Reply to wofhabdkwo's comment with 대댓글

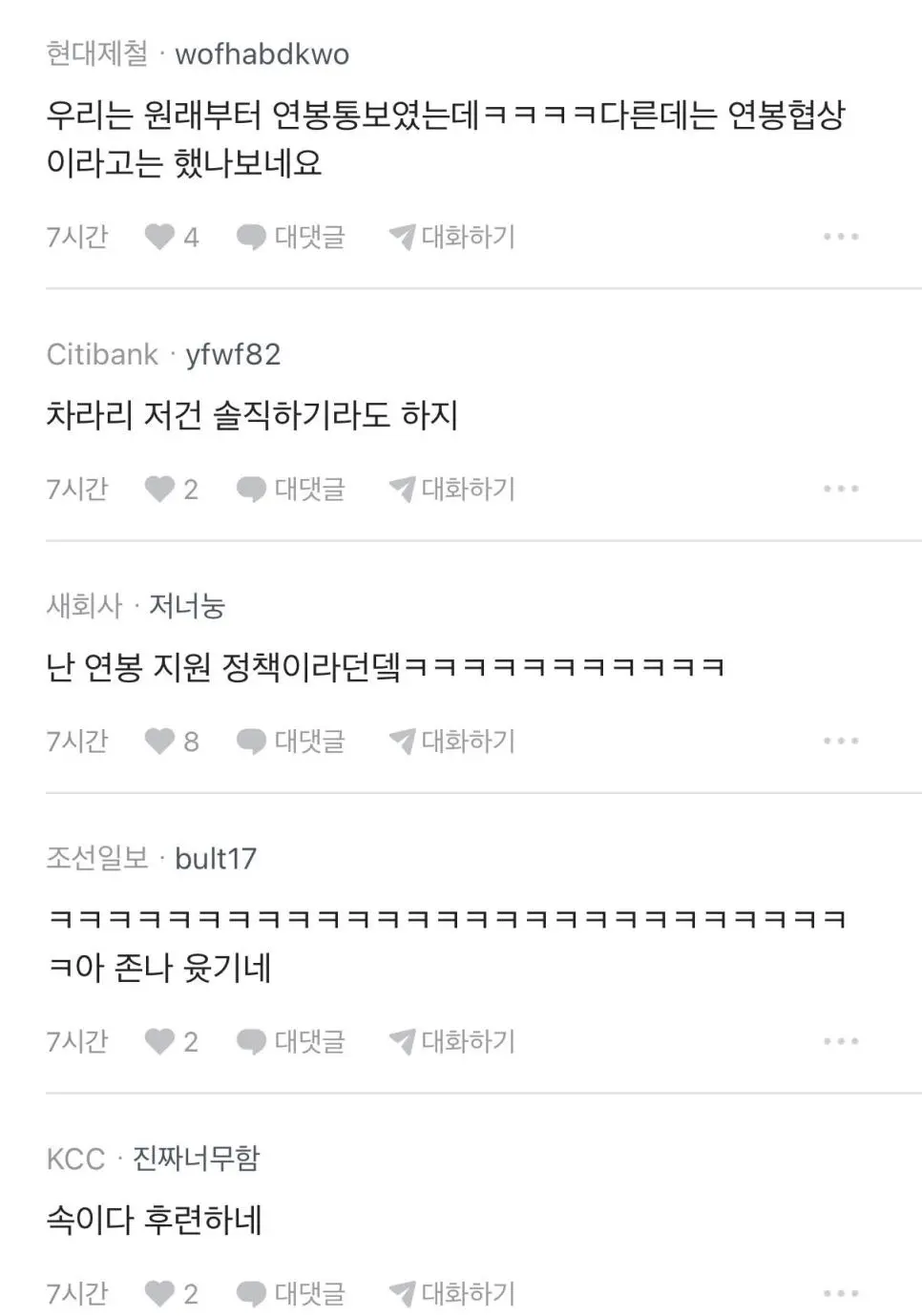click(x=291, y=237)
